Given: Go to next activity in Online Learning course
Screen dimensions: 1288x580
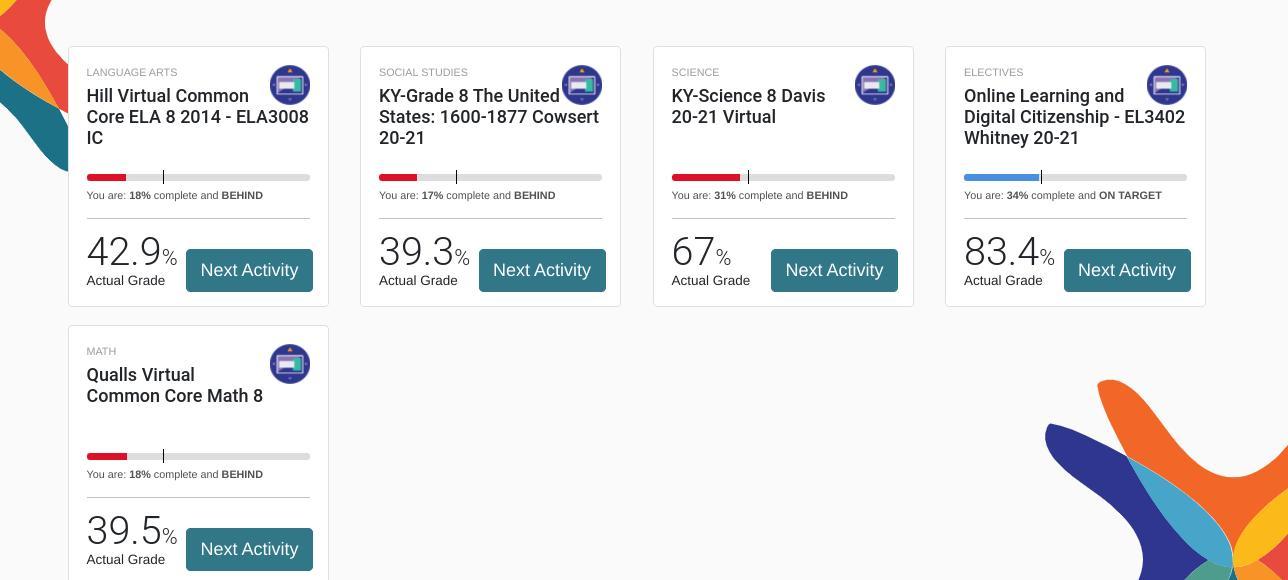Looking at the screenshot, I should click(x=1126, y=270).
